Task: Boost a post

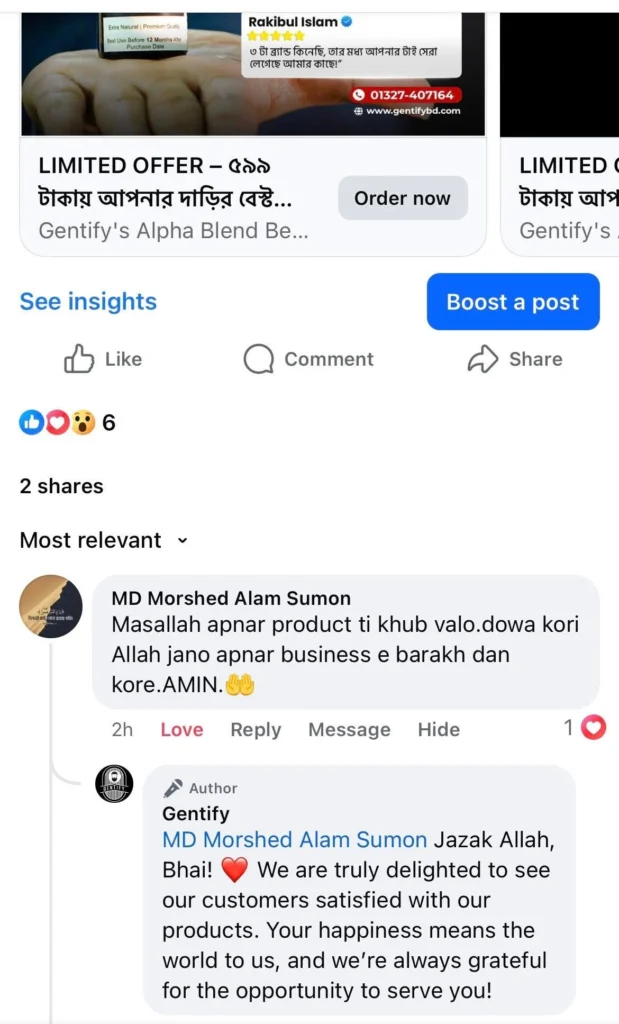Action: point(512,302)
